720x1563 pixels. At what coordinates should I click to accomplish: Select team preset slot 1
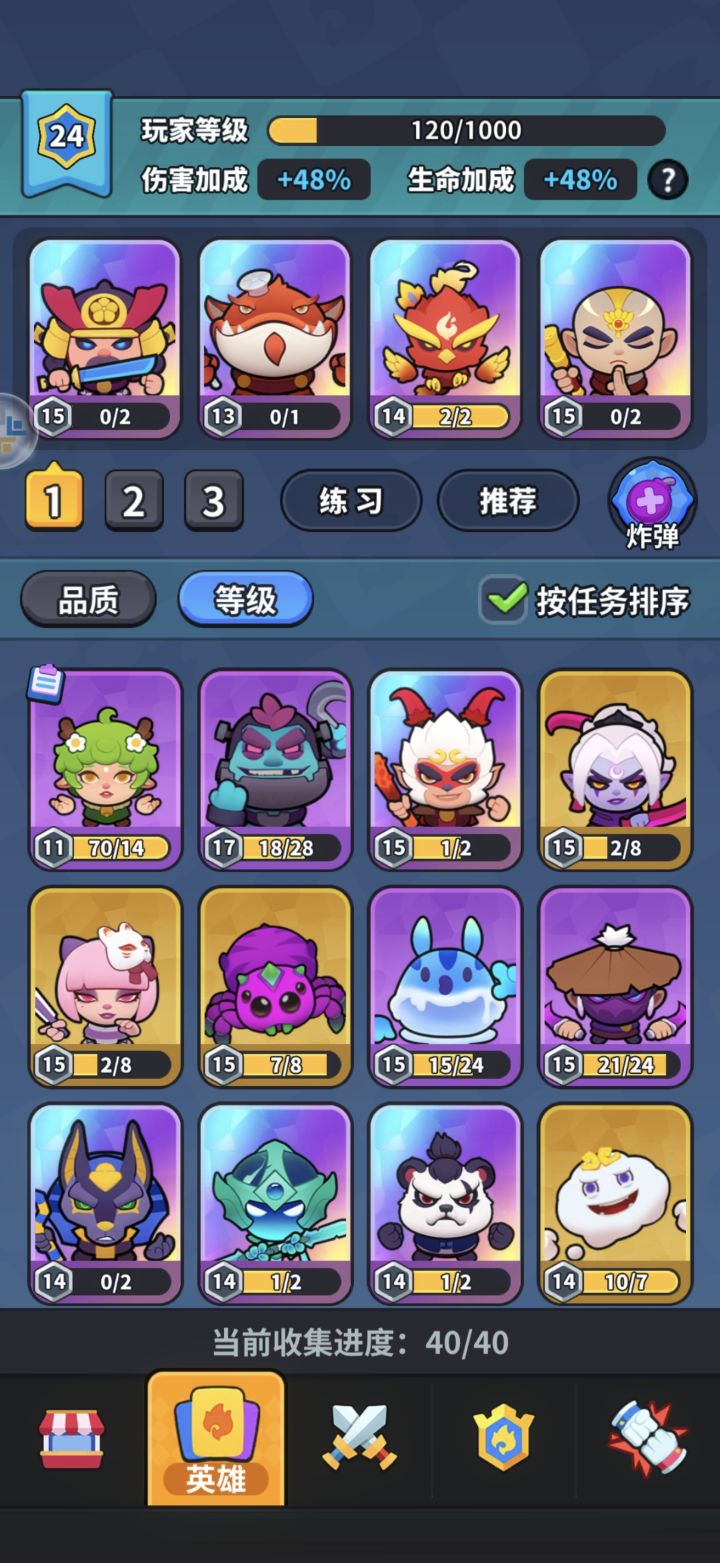click(x=53, y=500)
